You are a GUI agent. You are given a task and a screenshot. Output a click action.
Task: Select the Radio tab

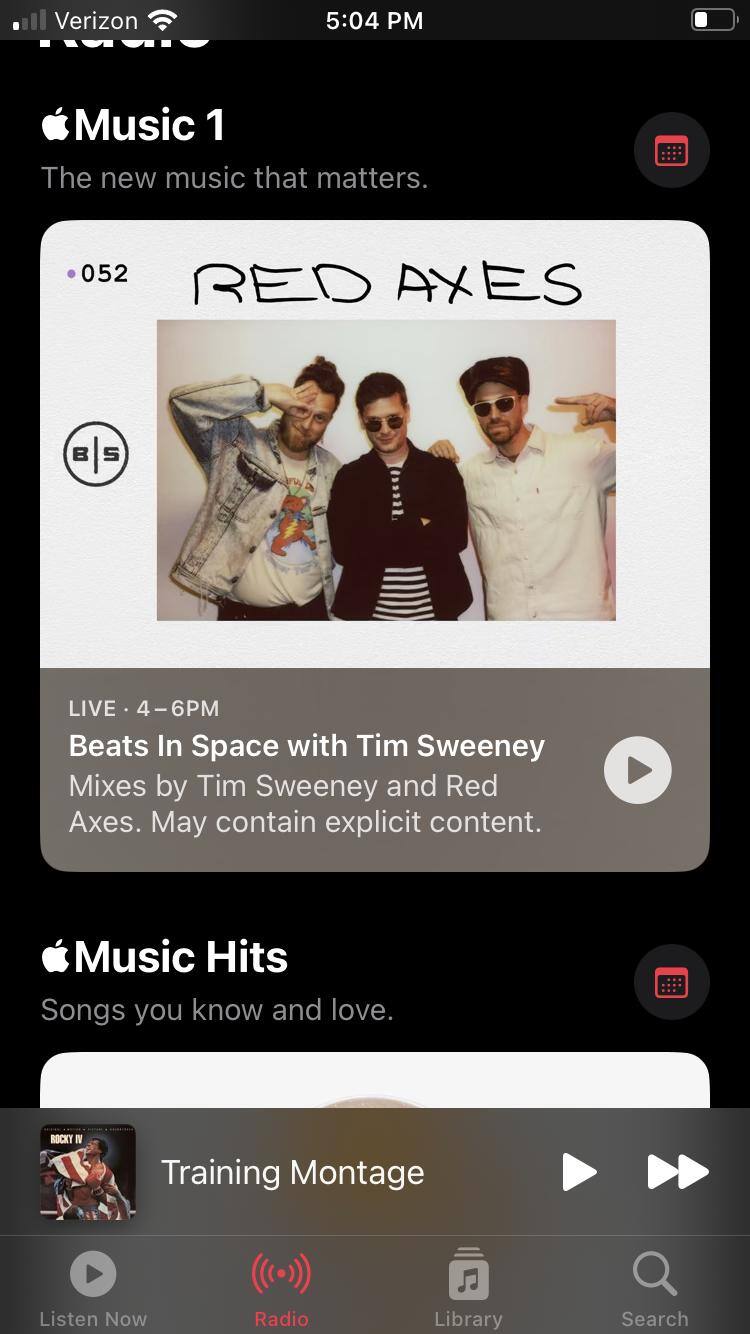point(281,1288)
